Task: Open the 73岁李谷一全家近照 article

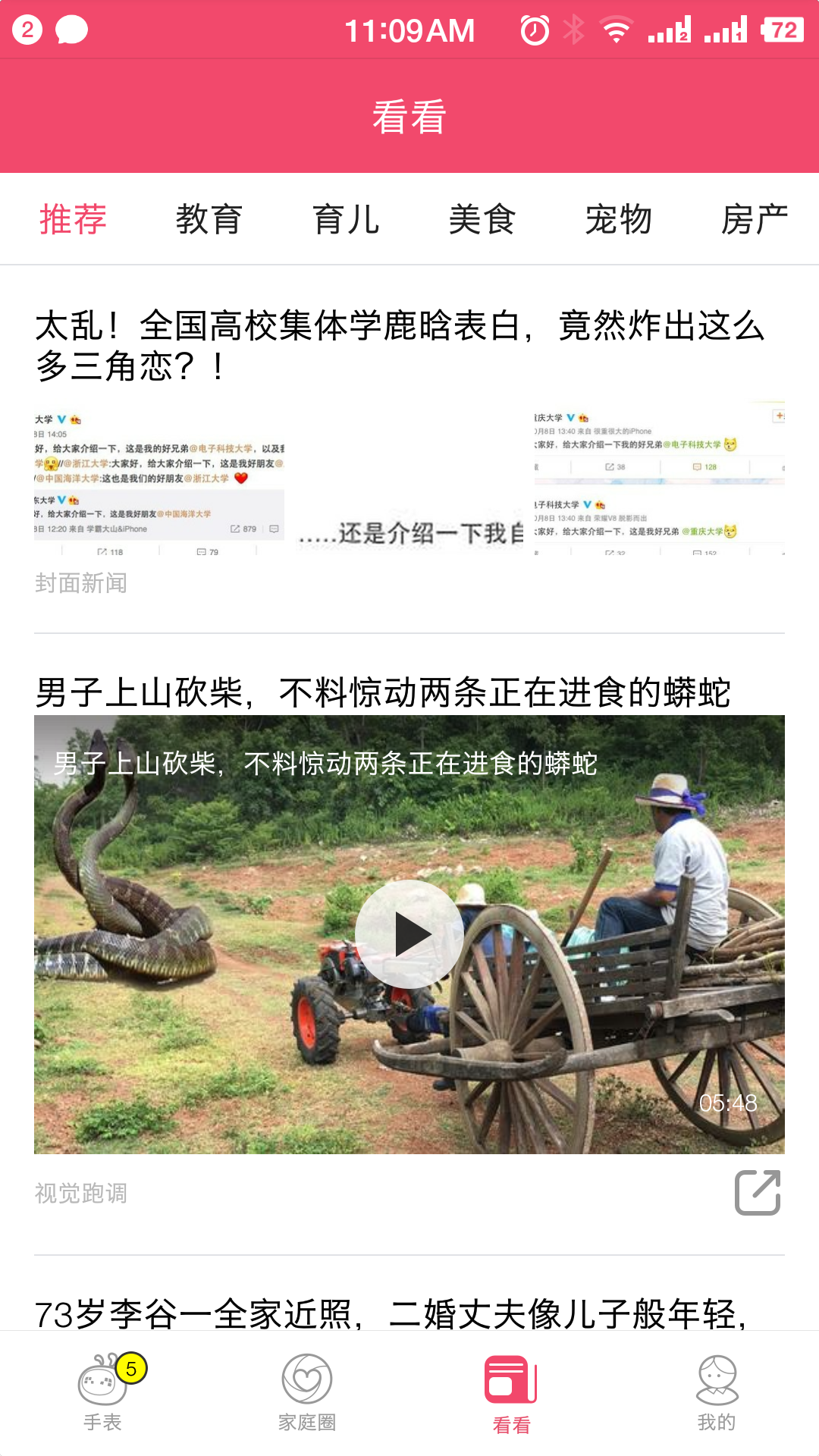Action: 391,1313
